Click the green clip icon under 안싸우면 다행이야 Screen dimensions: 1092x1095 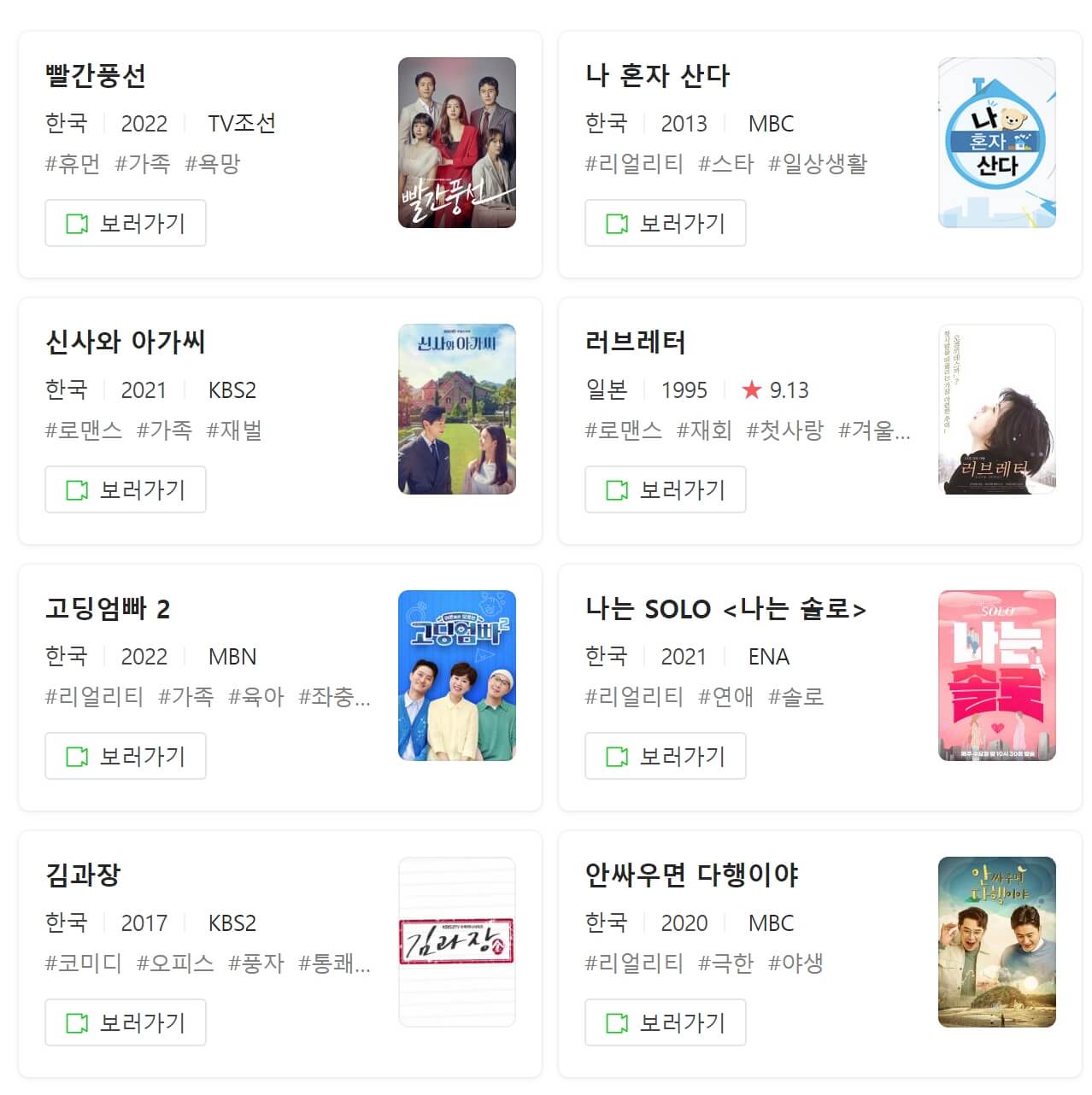point(618,1022)
